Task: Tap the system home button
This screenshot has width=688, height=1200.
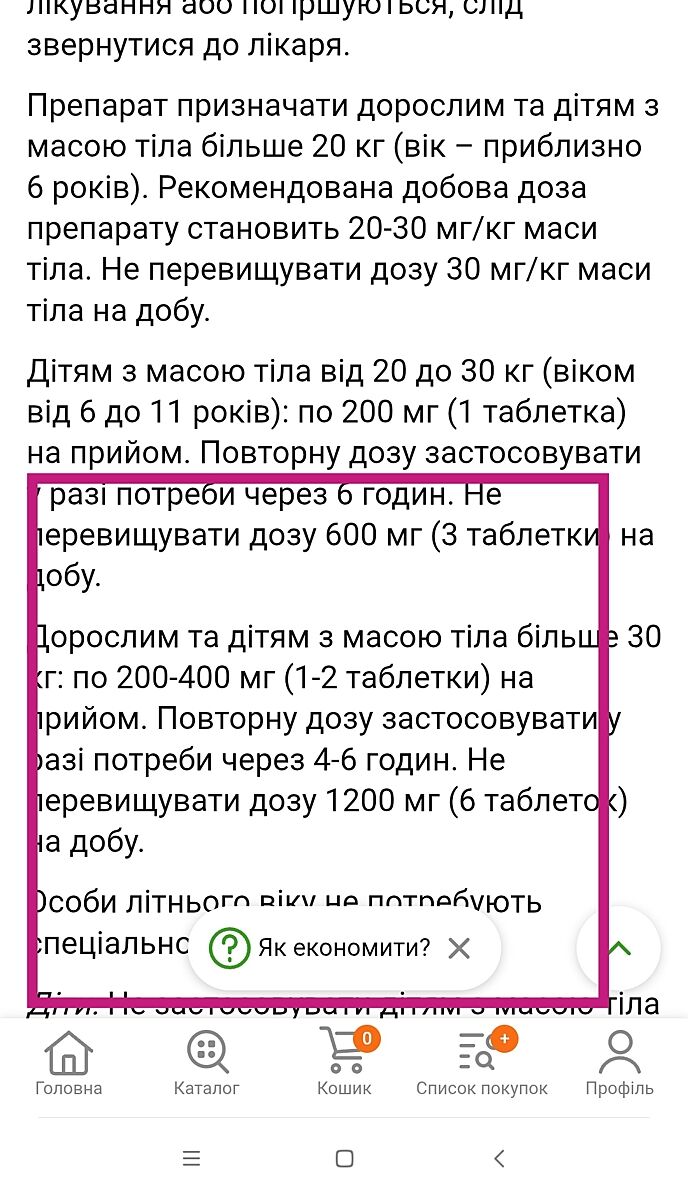Action: click(344, 1159)
